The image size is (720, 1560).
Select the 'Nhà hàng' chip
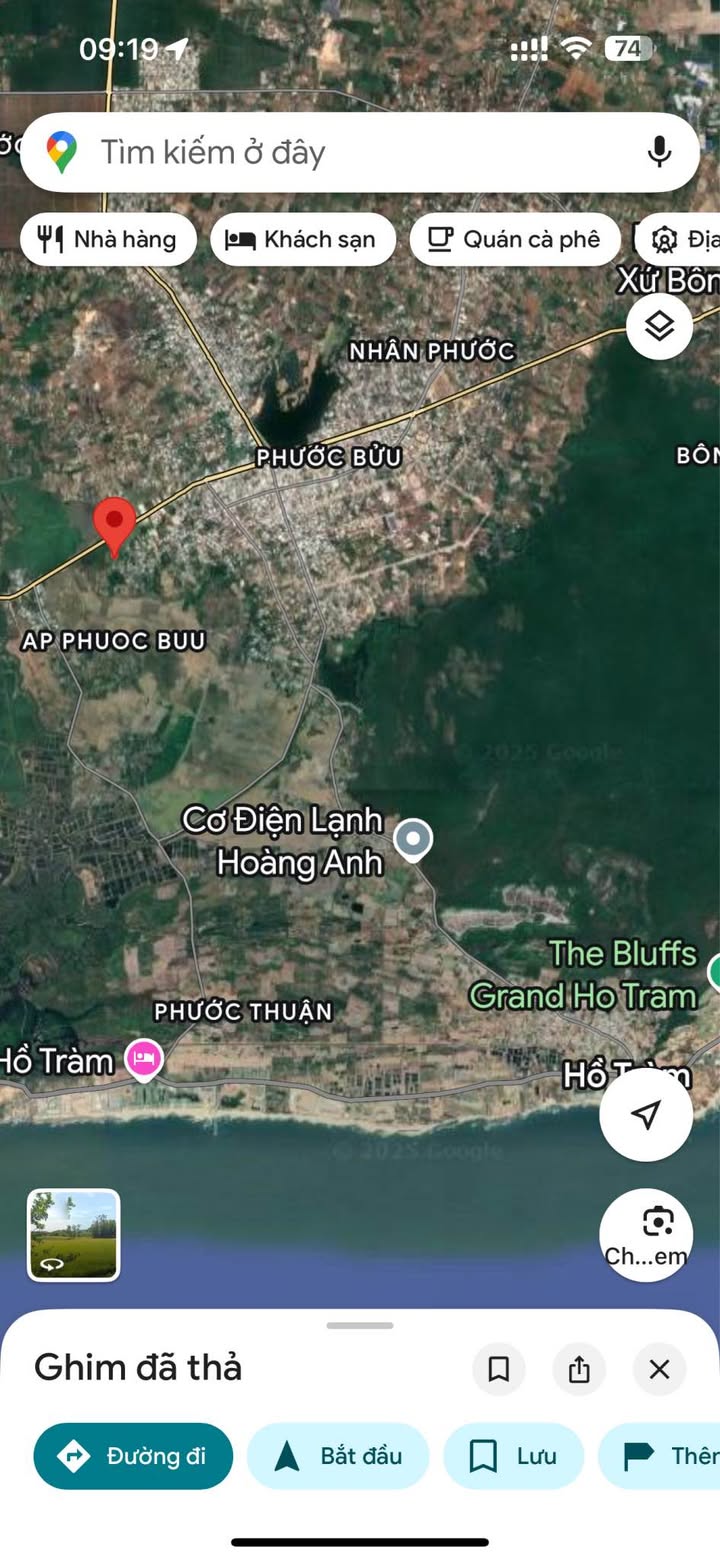tap(108, 240)
